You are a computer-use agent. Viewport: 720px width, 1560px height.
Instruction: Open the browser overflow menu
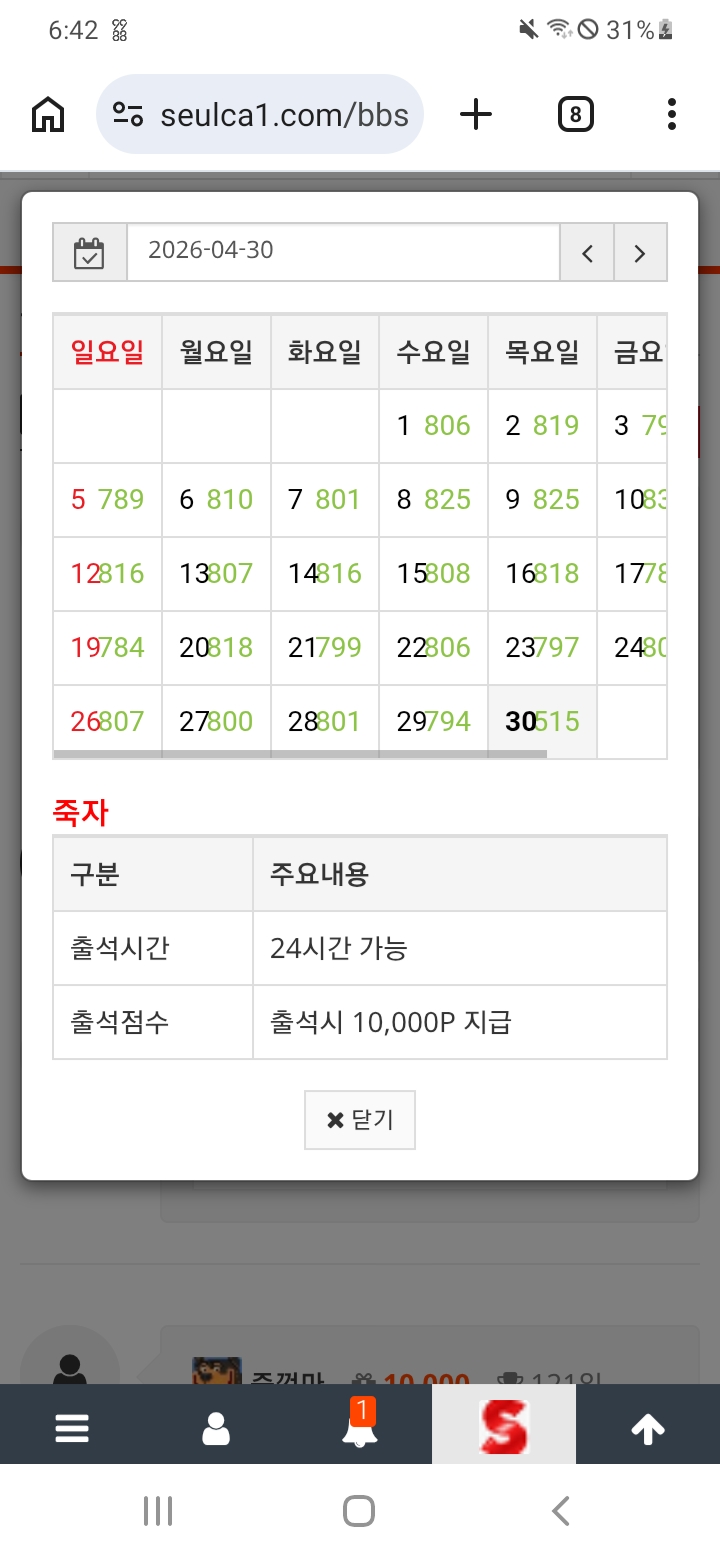pos(672,115)
